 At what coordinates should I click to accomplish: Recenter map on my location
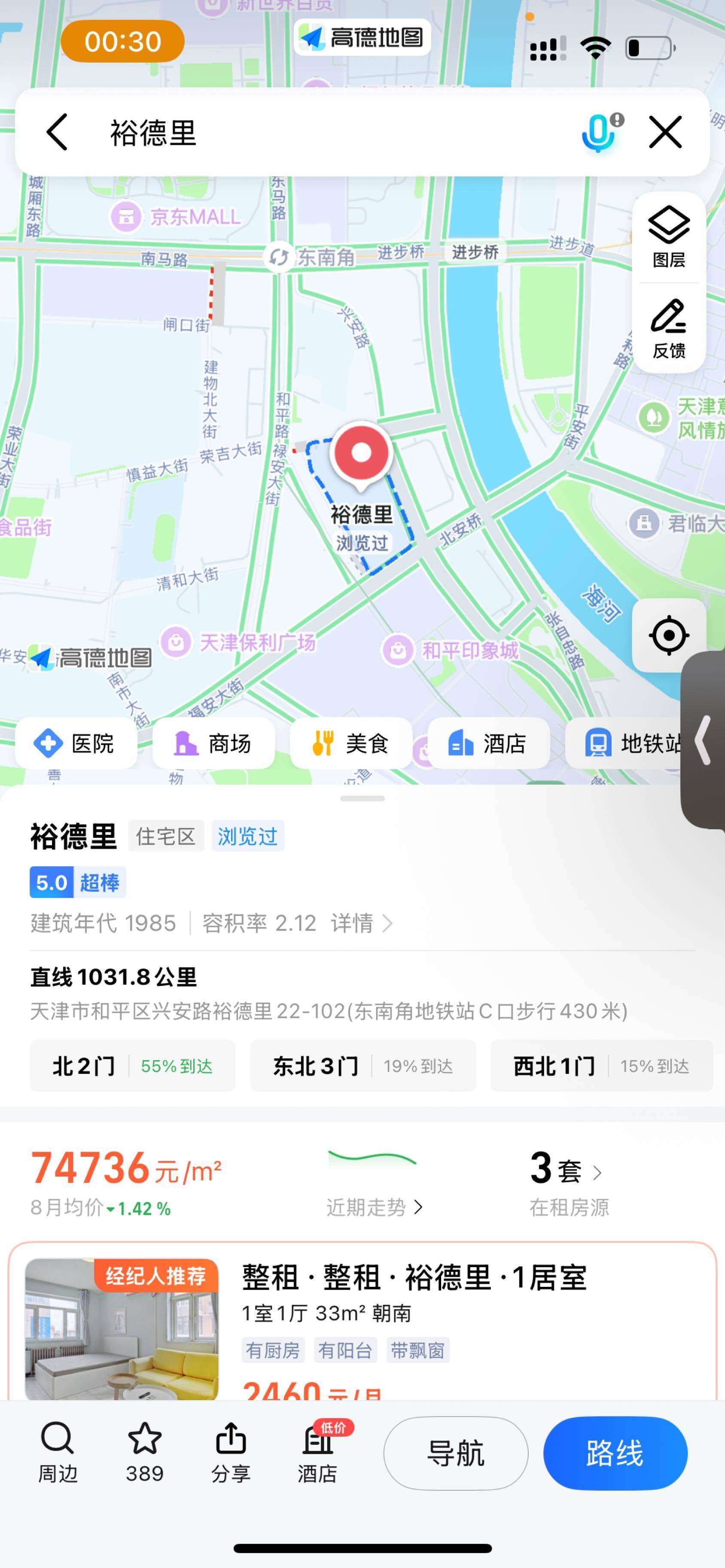pos(668,635)
